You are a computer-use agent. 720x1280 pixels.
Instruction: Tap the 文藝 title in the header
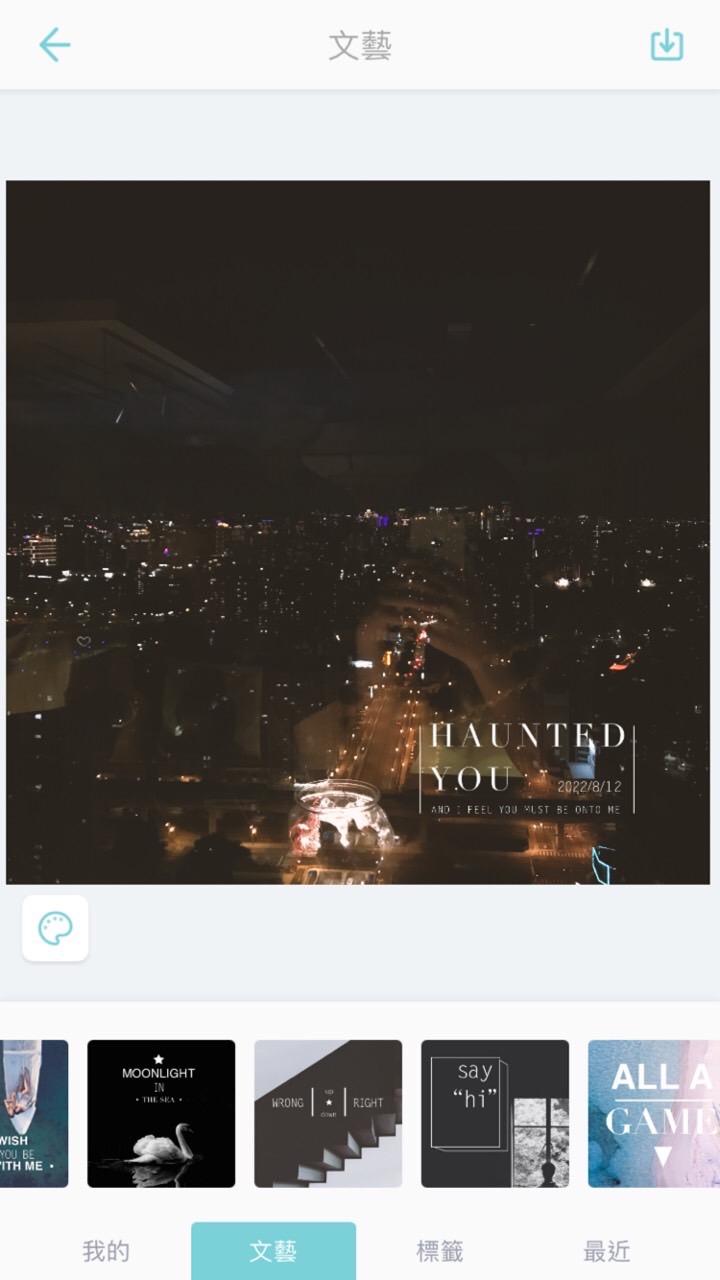(359, 44)
